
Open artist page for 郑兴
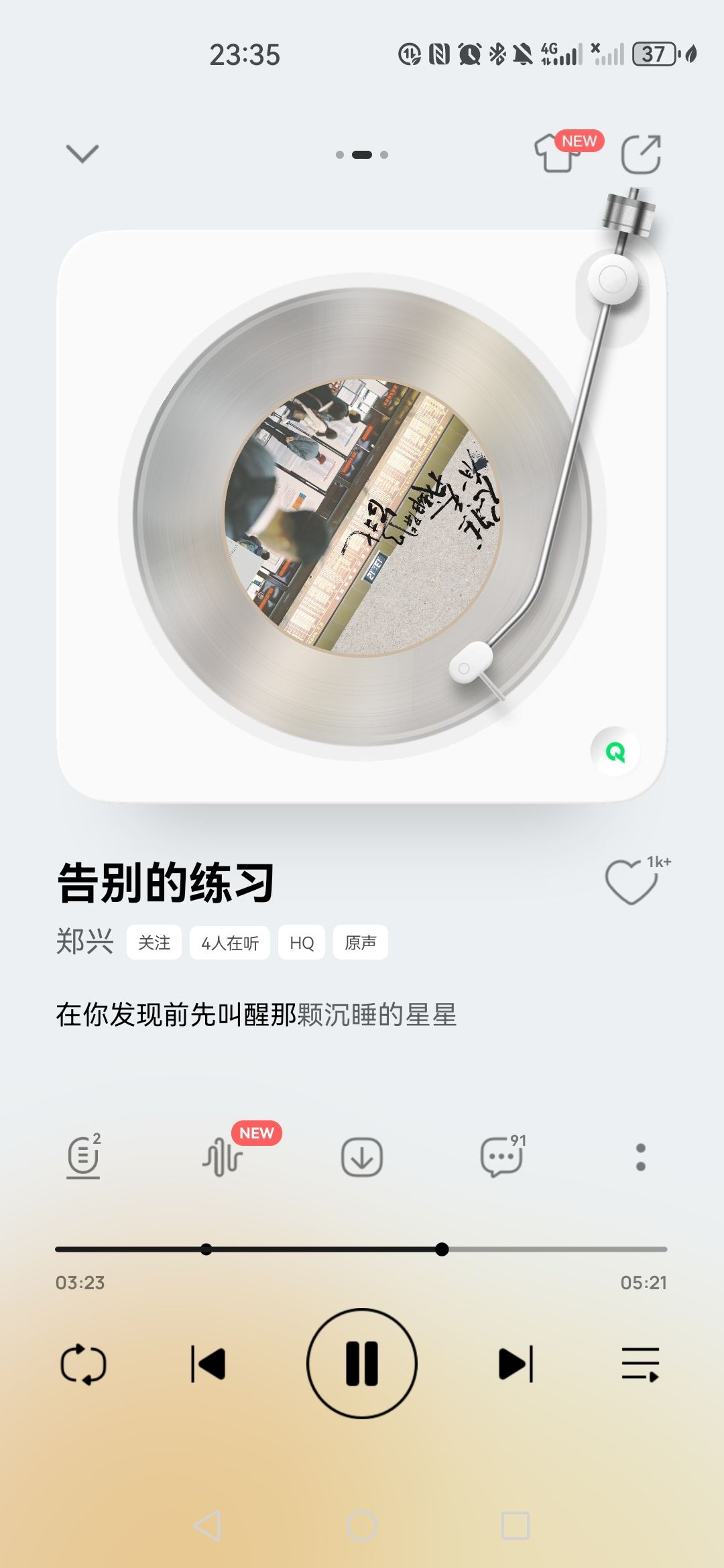click(x=85, y=941)
